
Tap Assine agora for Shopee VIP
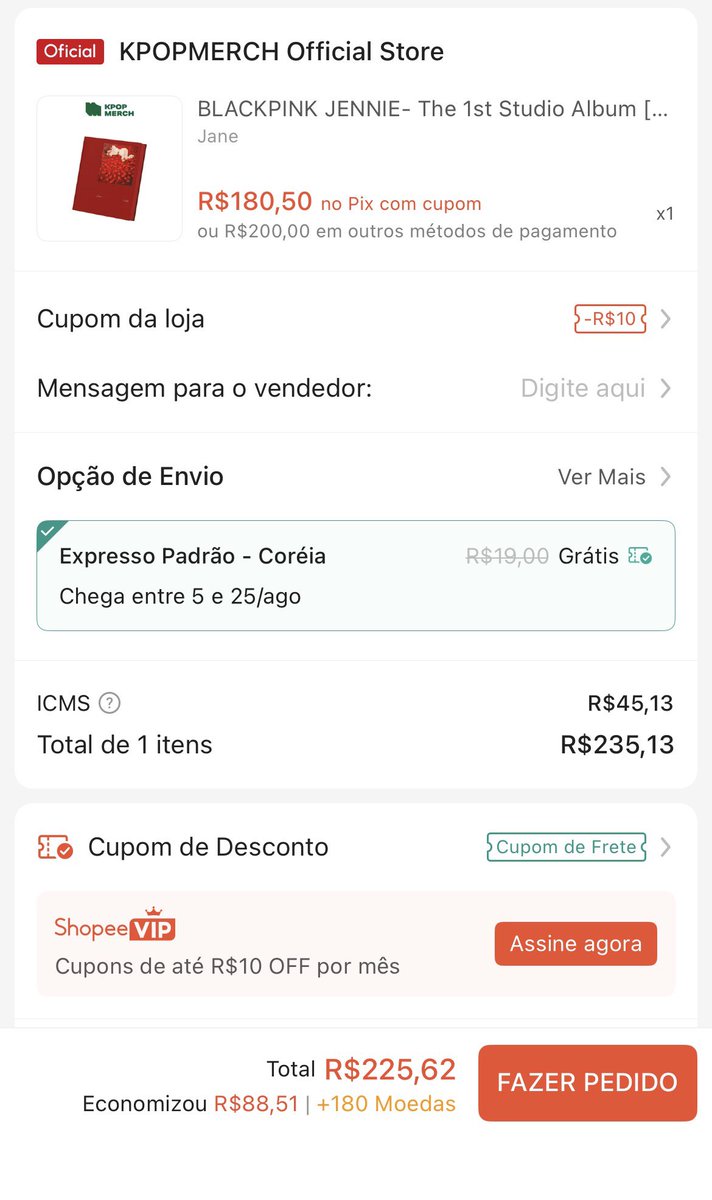click(x=575, y=944)
